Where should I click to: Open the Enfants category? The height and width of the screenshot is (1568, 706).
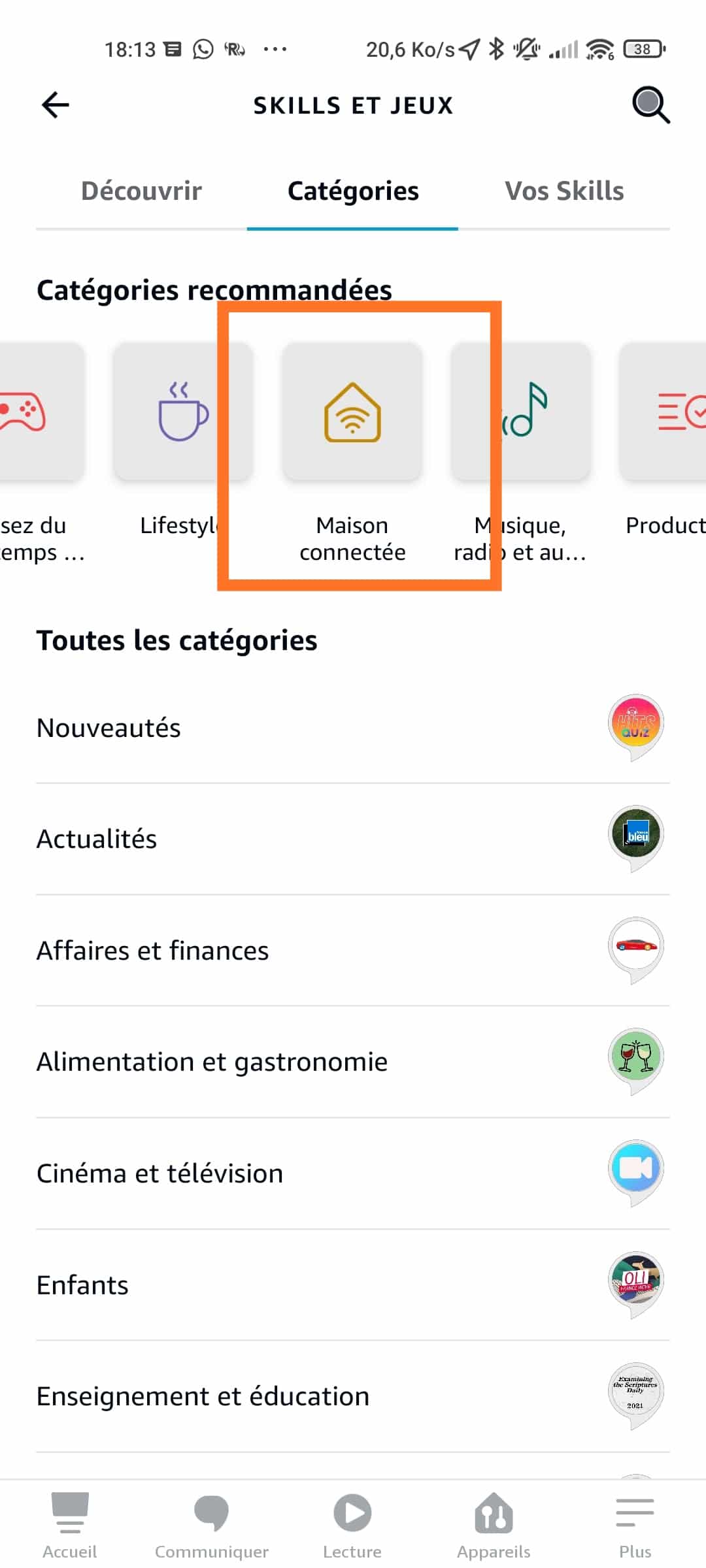coord(353,1285)
